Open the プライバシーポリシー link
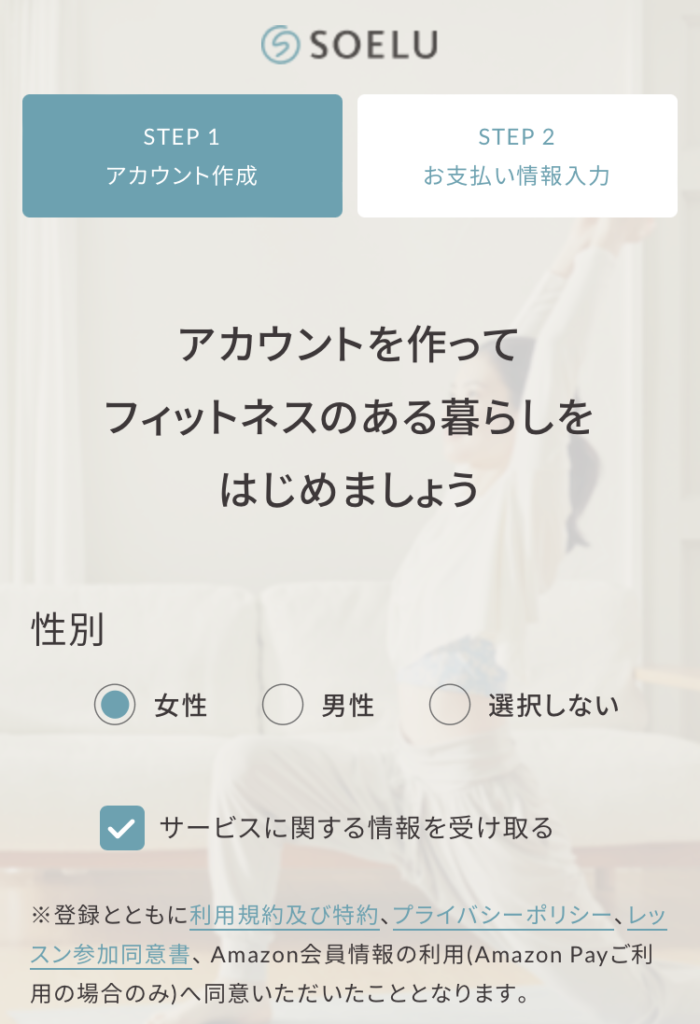Viewport: 700px width, 1024px height. [x=502, y=915]
